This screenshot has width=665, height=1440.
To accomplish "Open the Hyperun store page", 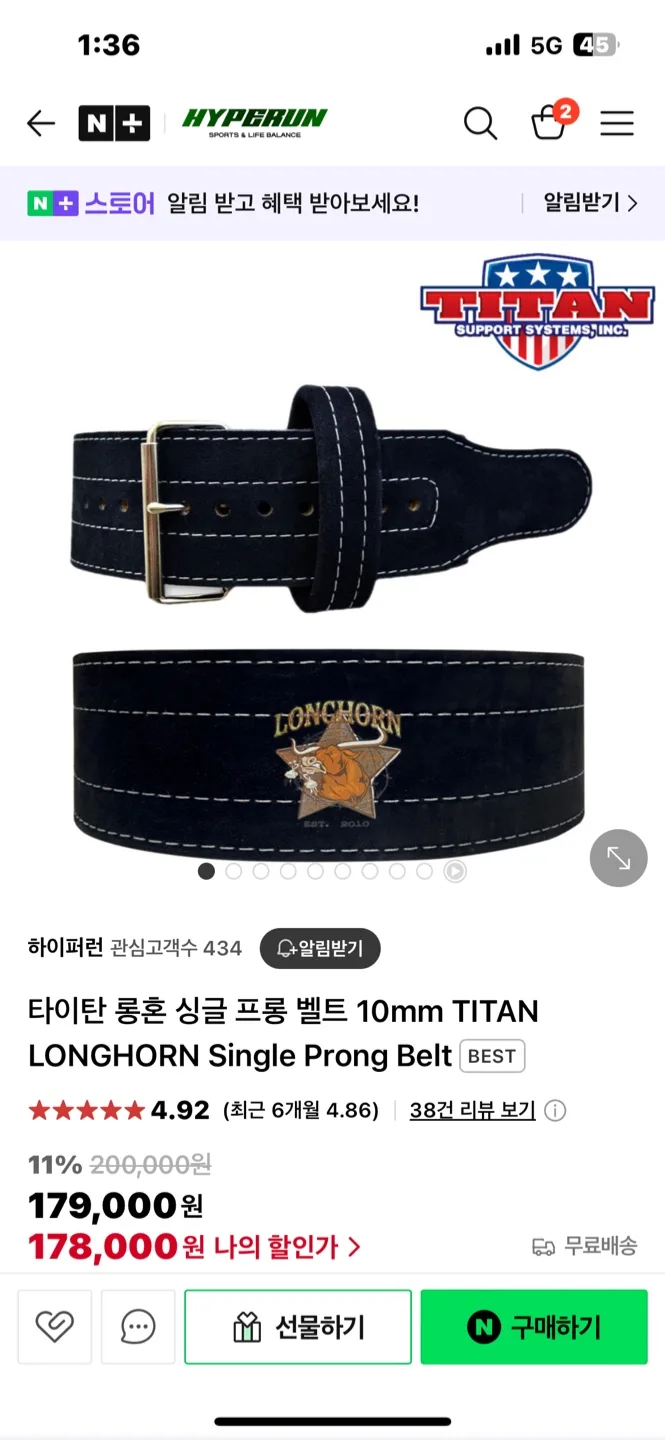I will (254, 121).
